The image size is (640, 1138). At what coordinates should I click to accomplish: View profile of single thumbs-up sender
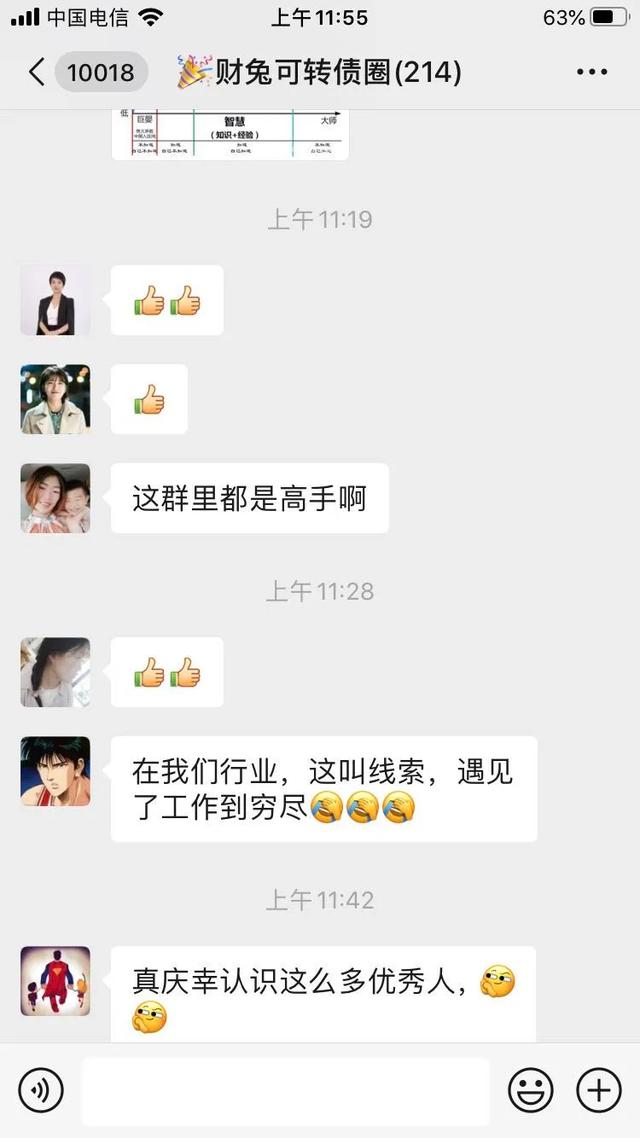point(55,399)
